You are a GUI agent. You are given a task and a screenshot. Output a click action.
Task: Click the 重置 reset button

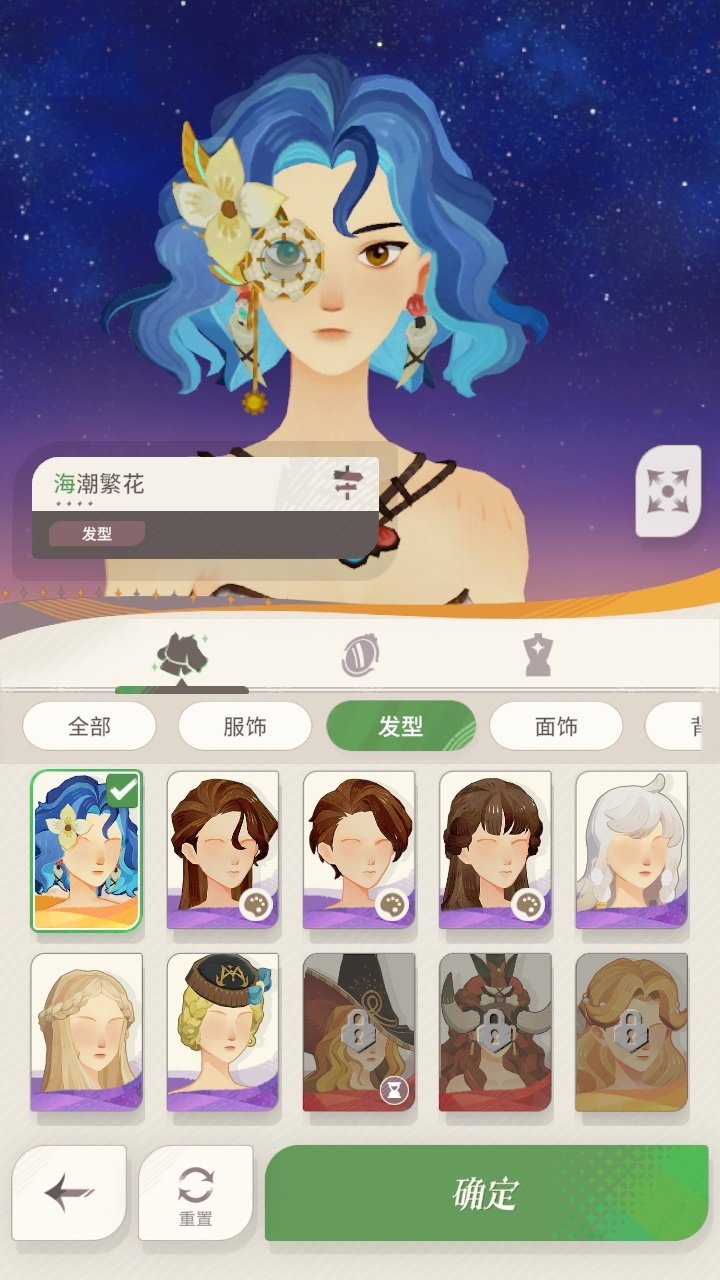click(x=197, y=1188)
